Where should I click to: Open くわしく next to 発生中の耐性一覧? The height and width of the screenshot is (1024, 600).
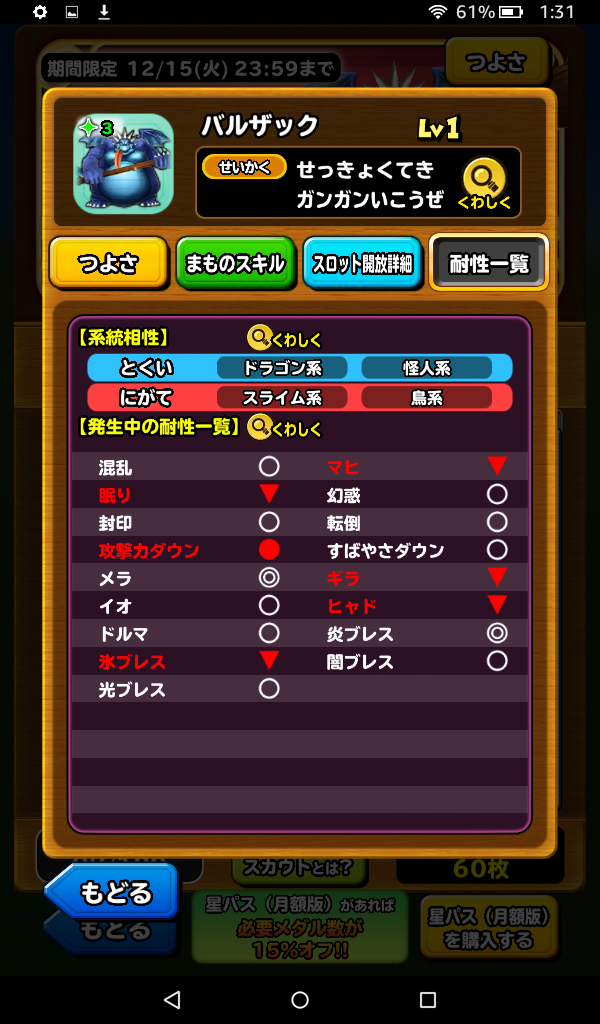[285, 428]
